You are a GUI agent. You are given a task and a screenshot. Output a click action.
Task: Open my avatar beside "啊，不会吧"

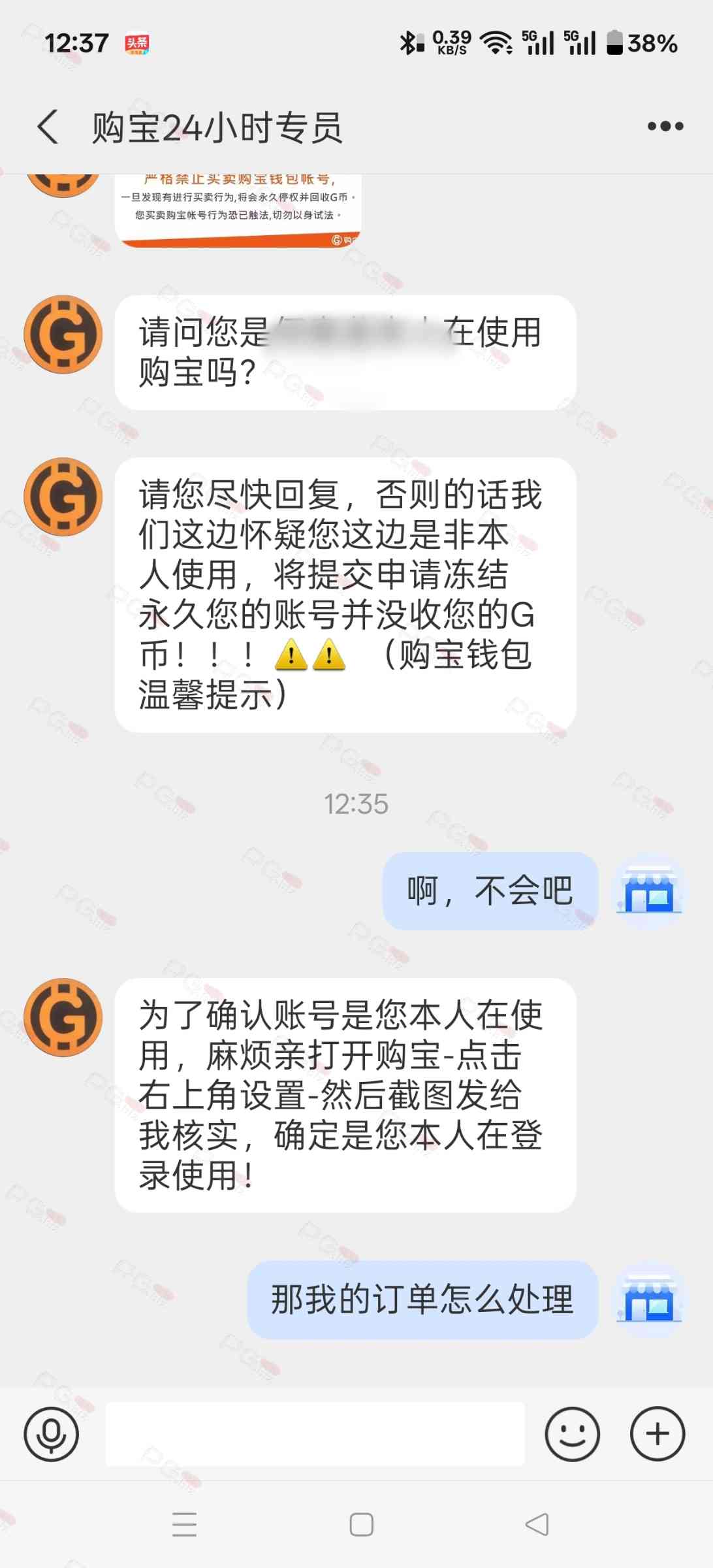pyautogui.click(x=650, y=891)
